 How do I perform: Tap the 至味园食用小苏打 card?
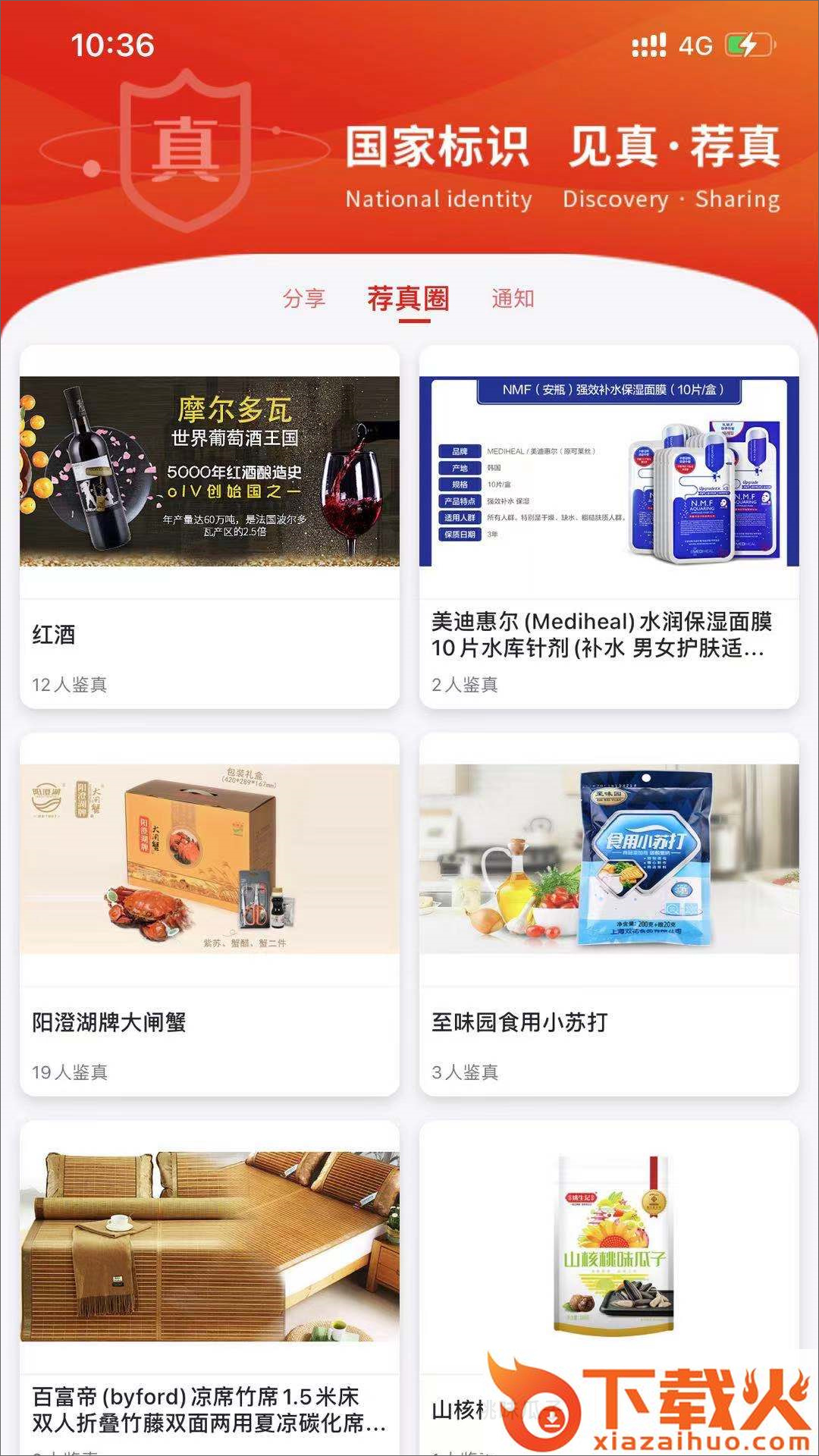click(609, 914)
